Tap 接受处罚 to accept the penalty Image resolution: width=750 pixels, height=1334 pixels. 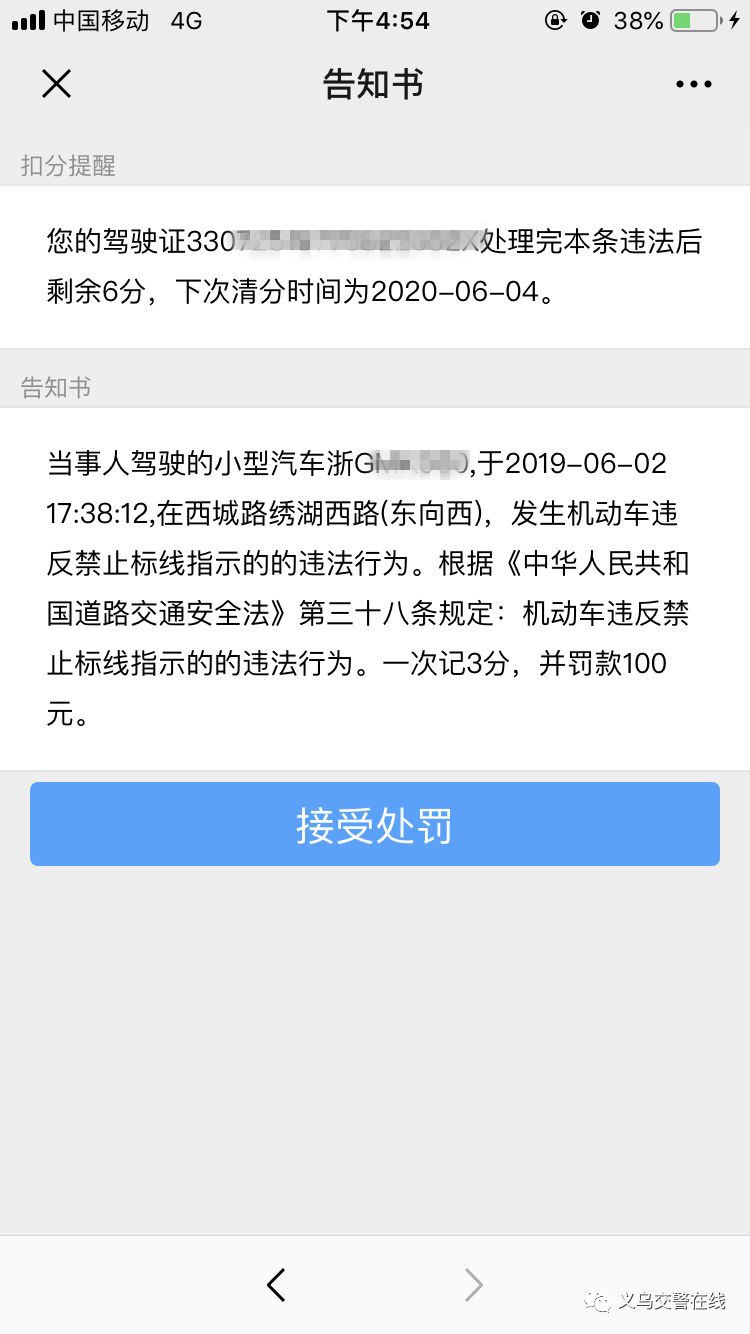[373, 824]
